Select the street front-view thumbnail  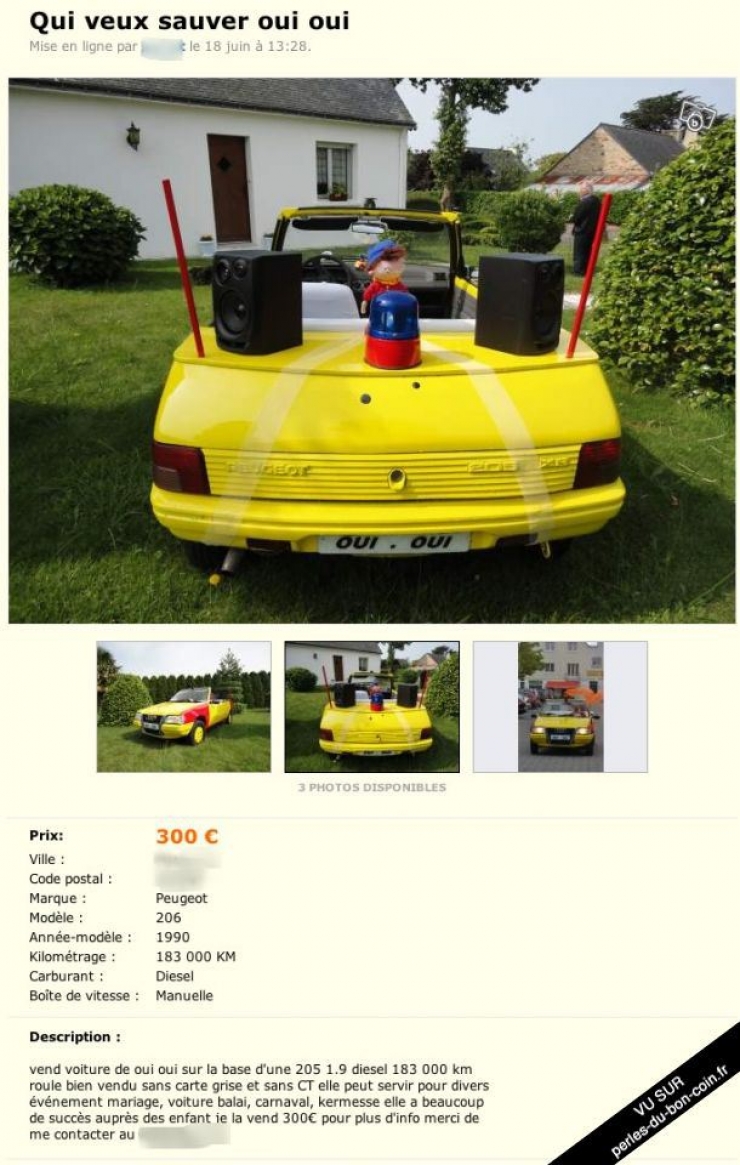click(560, 707)
